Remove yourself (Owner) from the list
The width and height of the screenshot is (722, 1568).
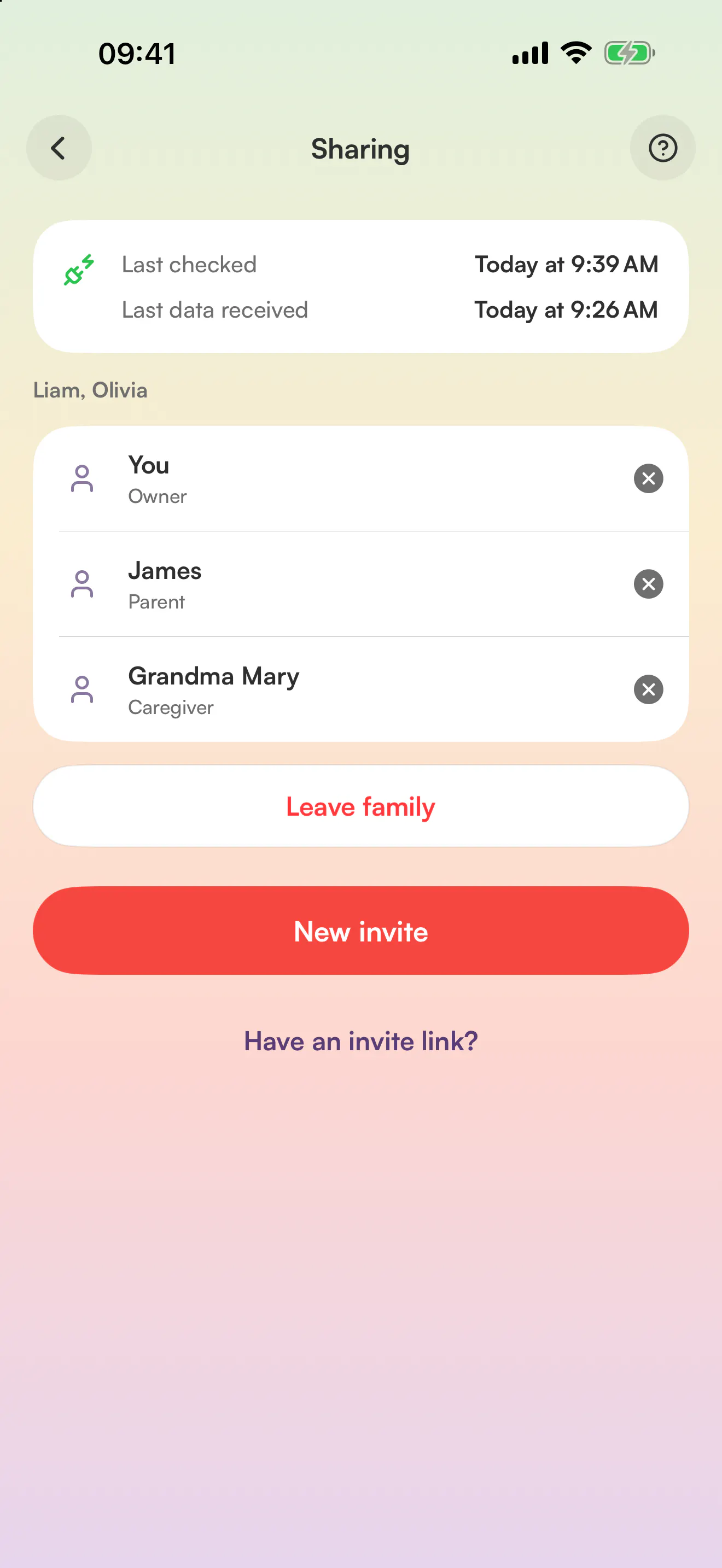pyautogui.click(x=648, y=478)
